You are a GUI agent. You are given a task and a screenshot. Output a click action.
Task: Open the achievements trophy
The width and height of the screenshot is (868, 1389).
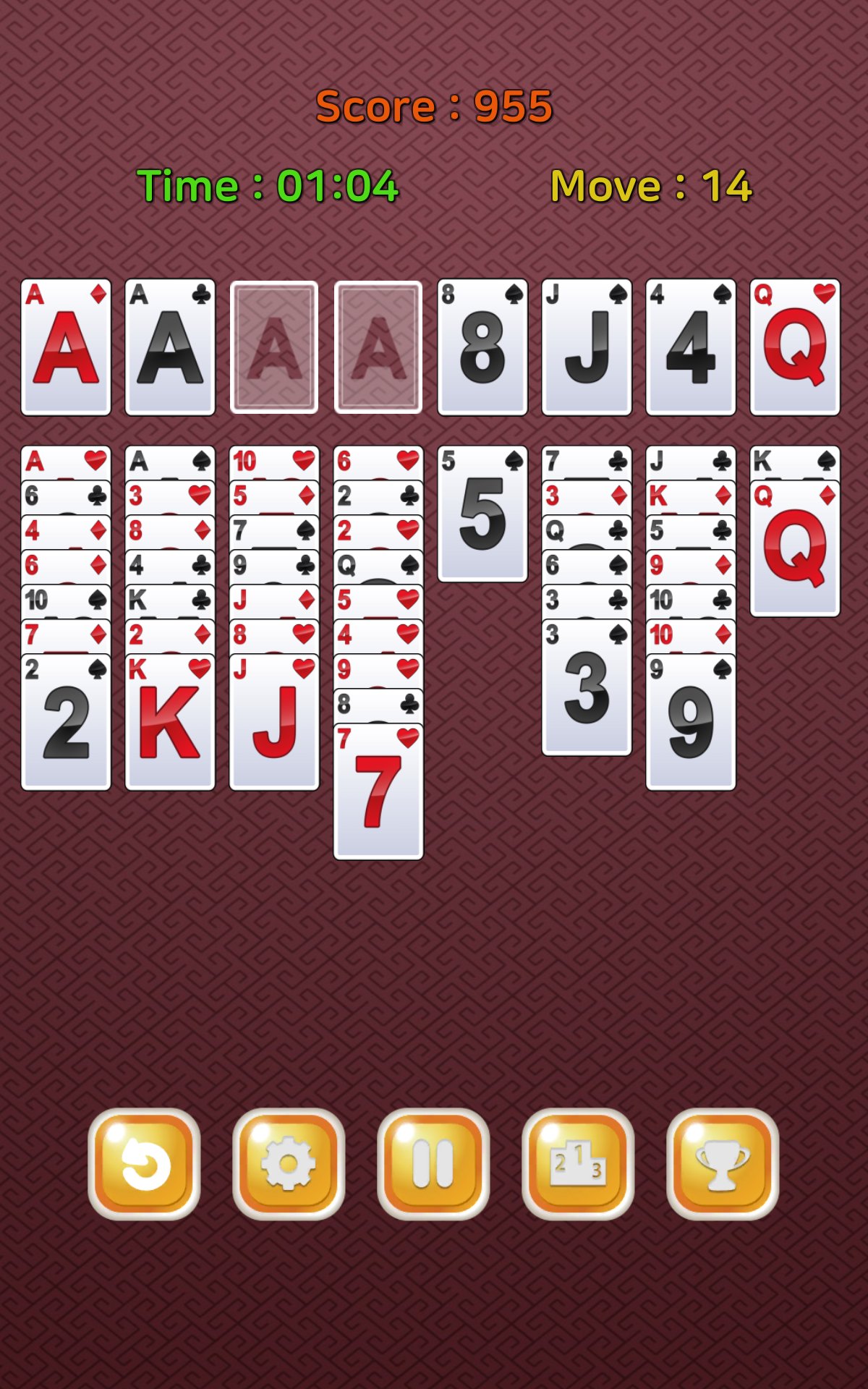pyautogui.click(x=723, y=1164)
